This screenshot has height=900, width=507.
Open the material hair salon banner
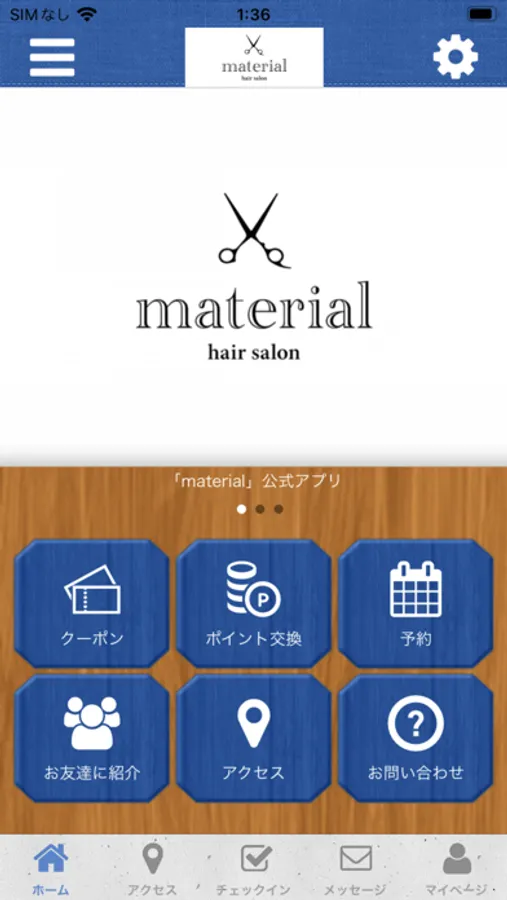point(254,276)
